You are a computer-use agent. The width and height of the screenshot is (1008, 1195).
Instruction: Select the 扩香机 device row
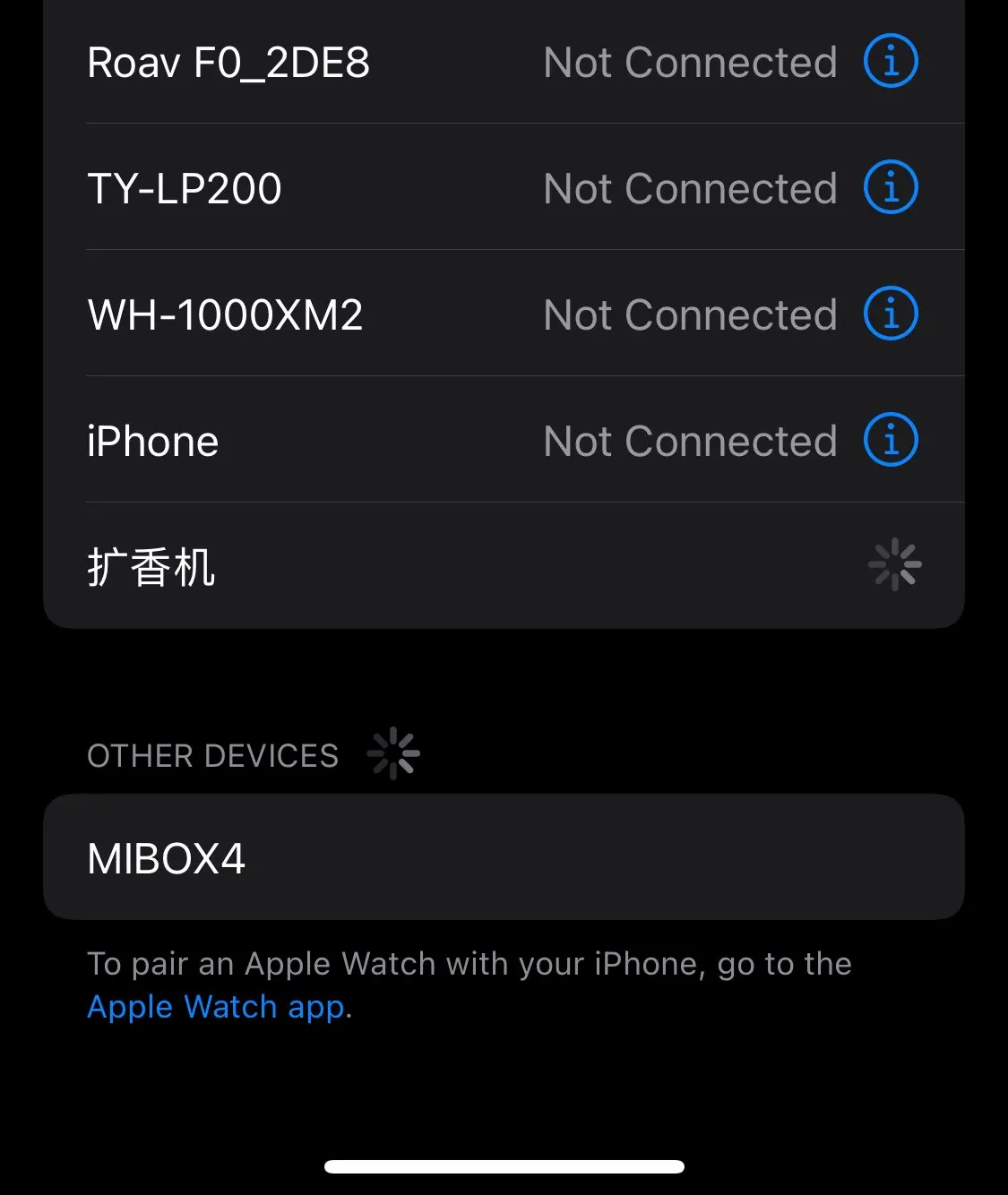[151, 567]
